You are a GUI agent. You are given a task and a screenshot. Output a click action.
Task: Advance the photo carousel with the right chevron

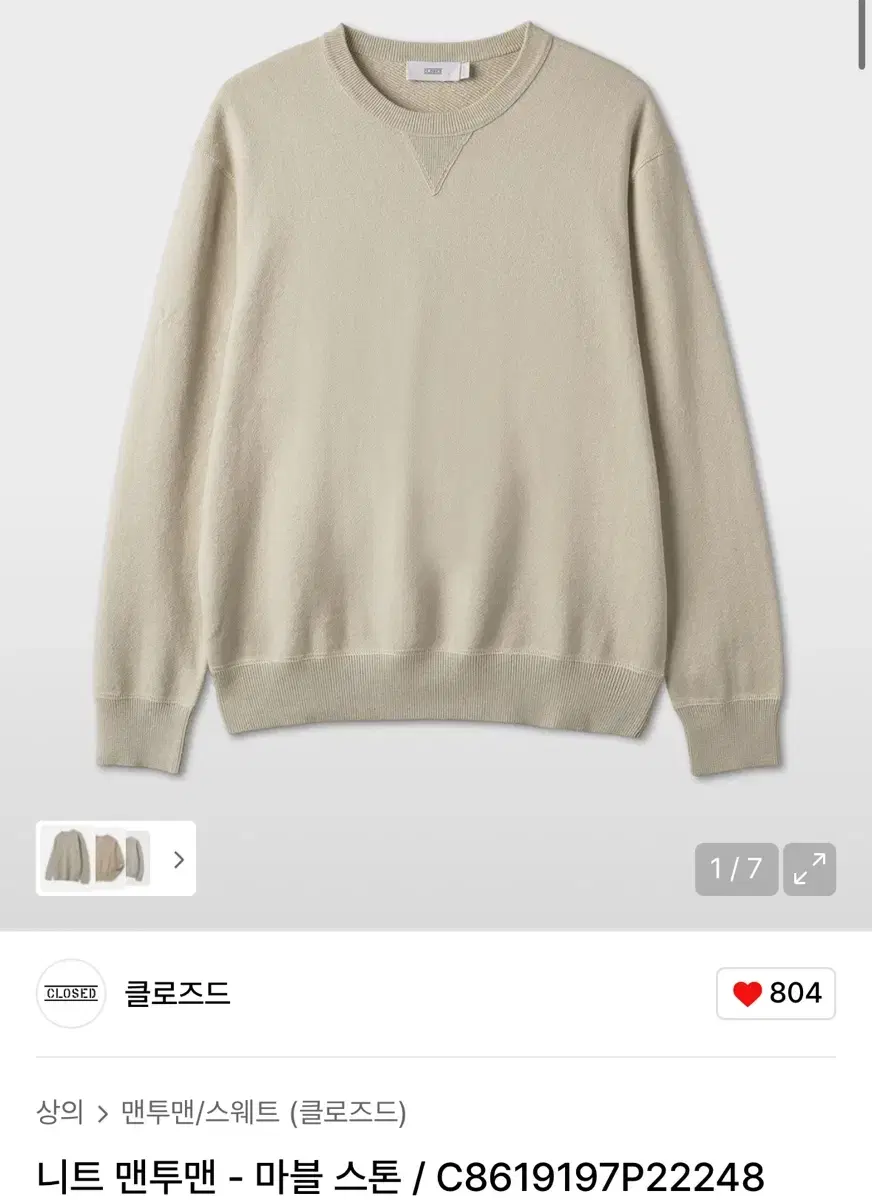point(180,860)
